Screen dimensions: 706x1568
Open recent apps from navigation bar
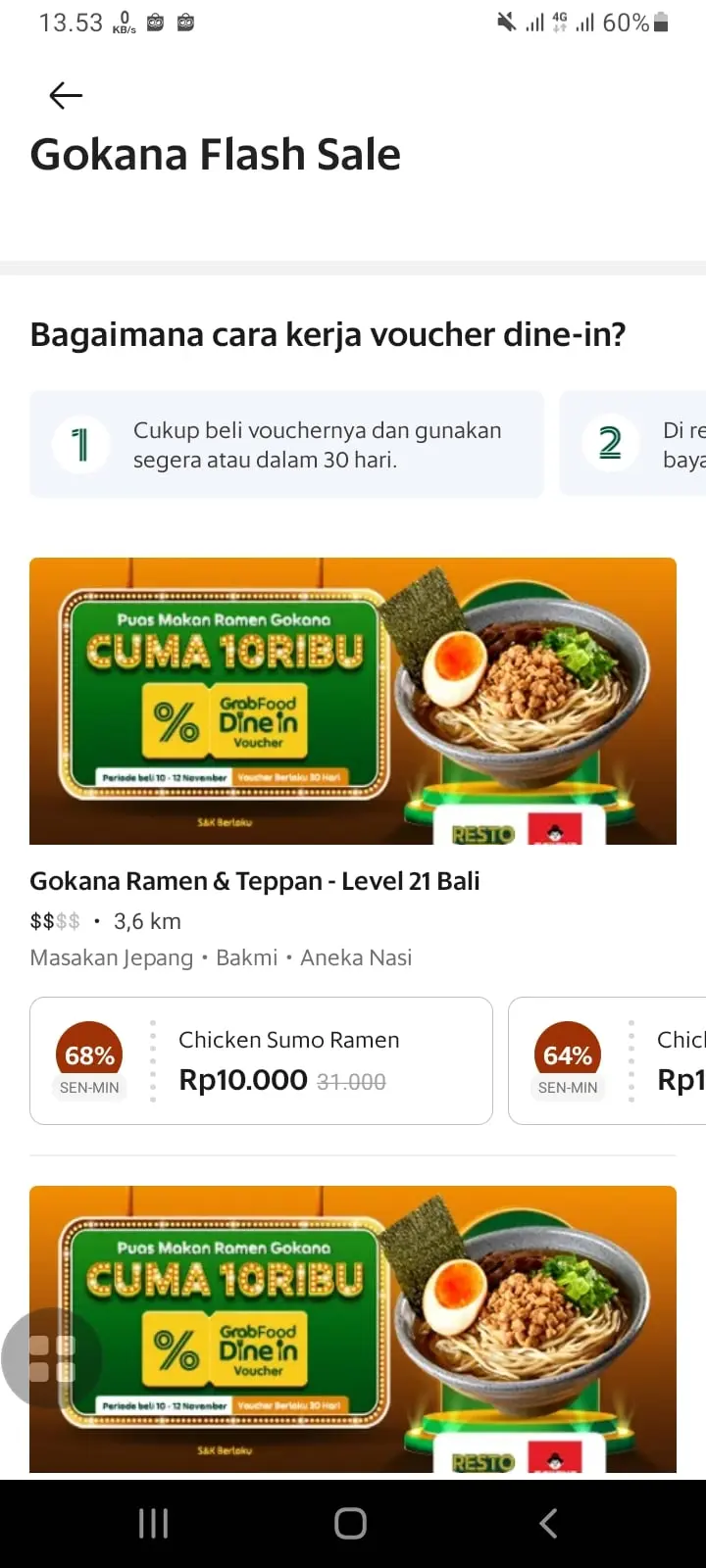154,1523
